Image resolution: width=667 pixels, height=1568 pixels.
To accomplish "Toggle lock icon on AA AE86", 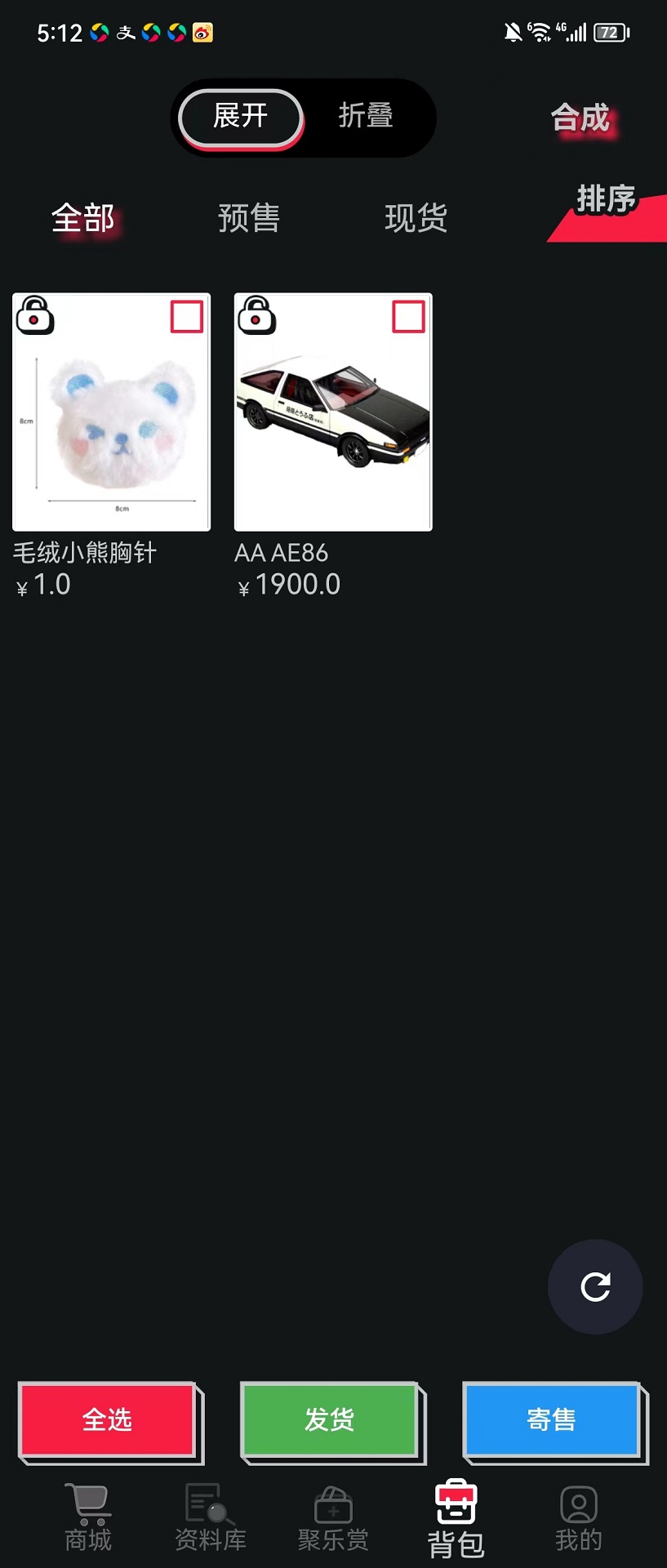I will coord(257,316).
